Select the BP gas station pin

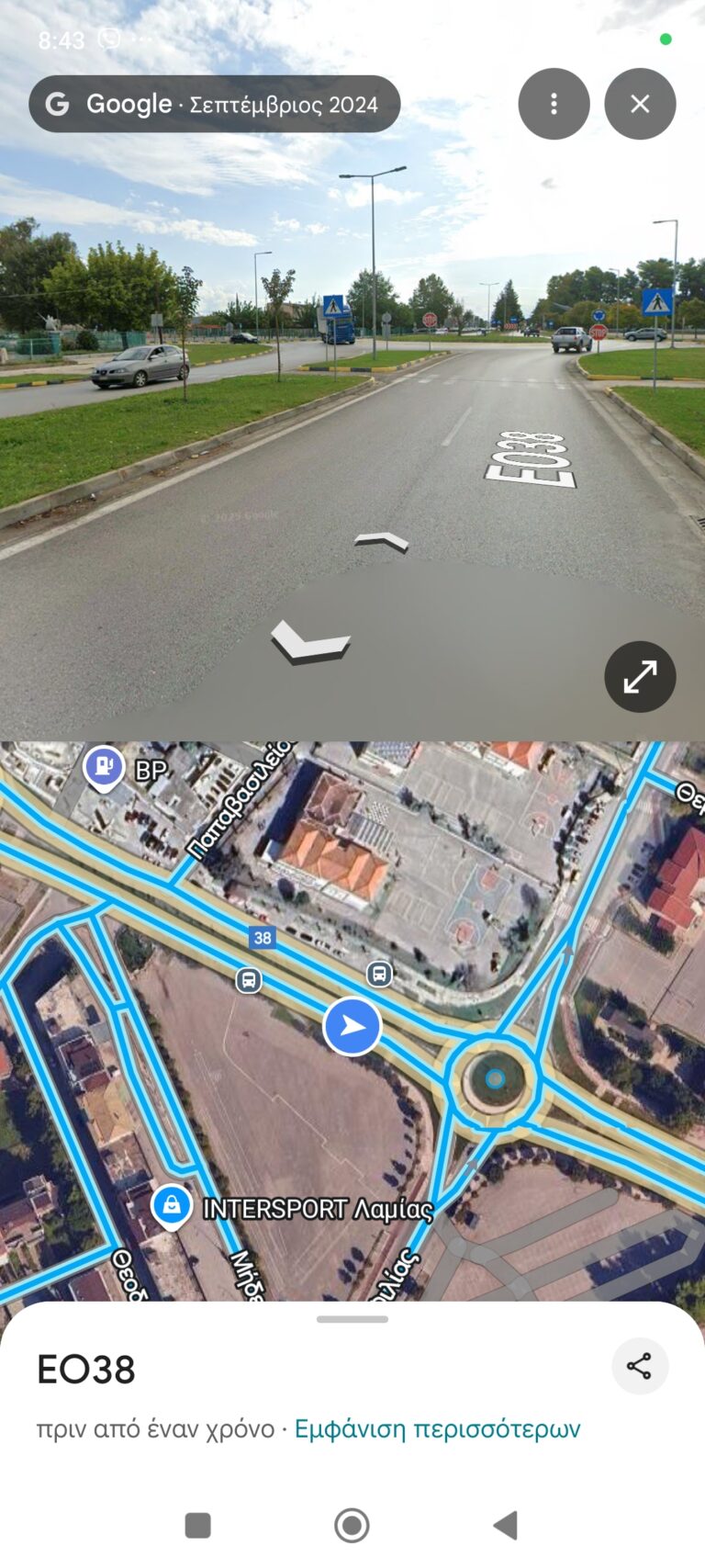(x=104, y=765)
